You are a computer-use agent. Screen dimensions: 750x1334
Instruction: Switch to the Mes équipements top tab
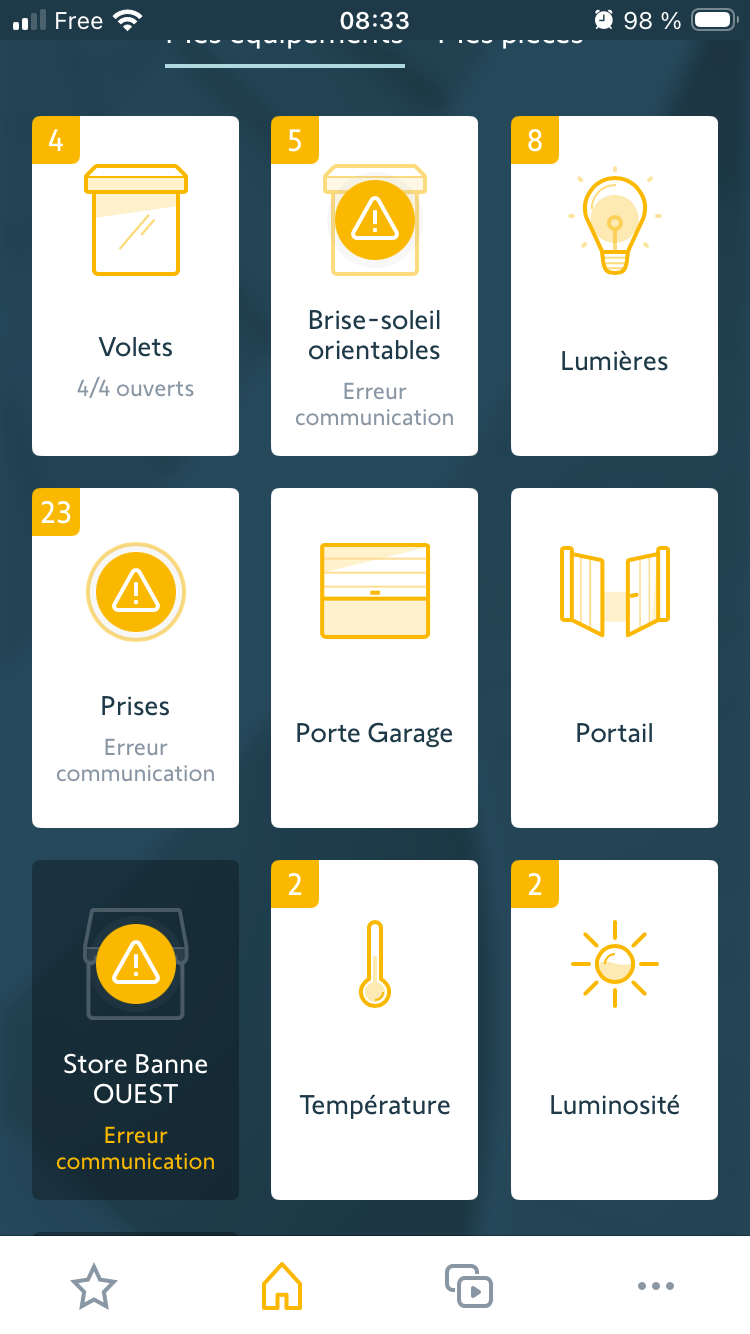[285, 42]
